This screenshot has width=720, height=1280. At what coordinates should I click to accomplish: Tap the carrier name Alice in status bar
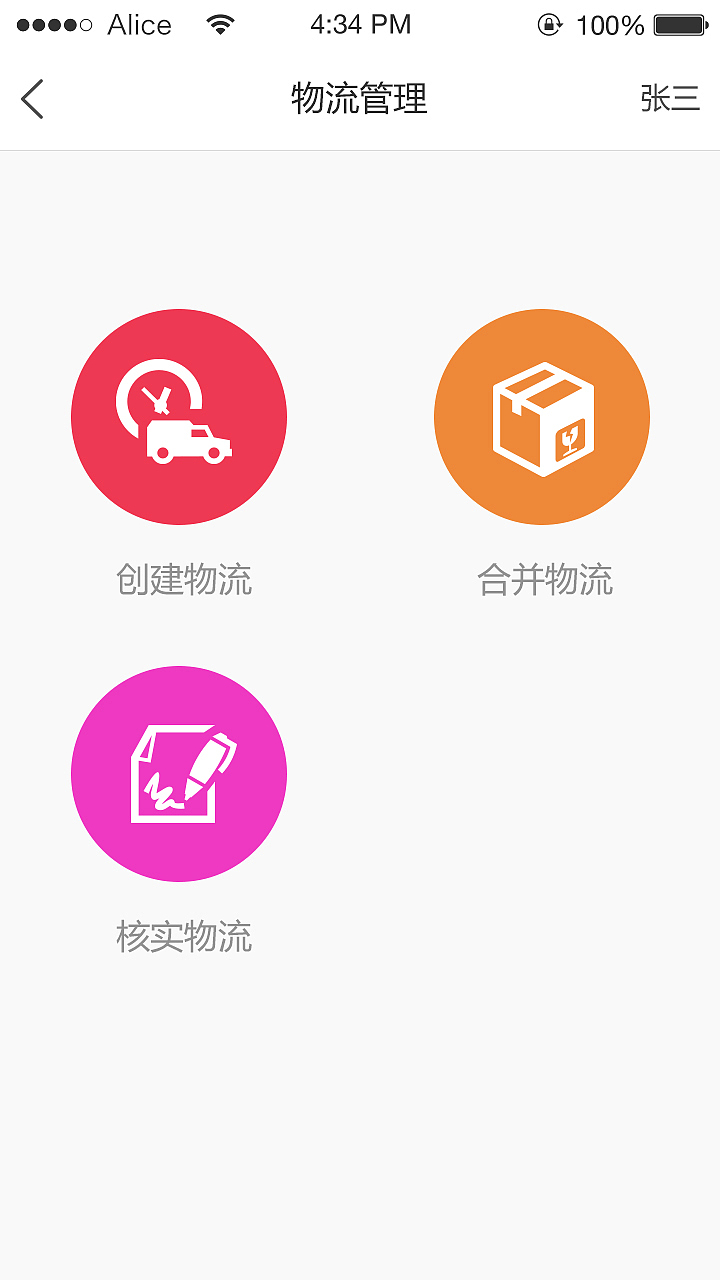[x=138, y=25]
